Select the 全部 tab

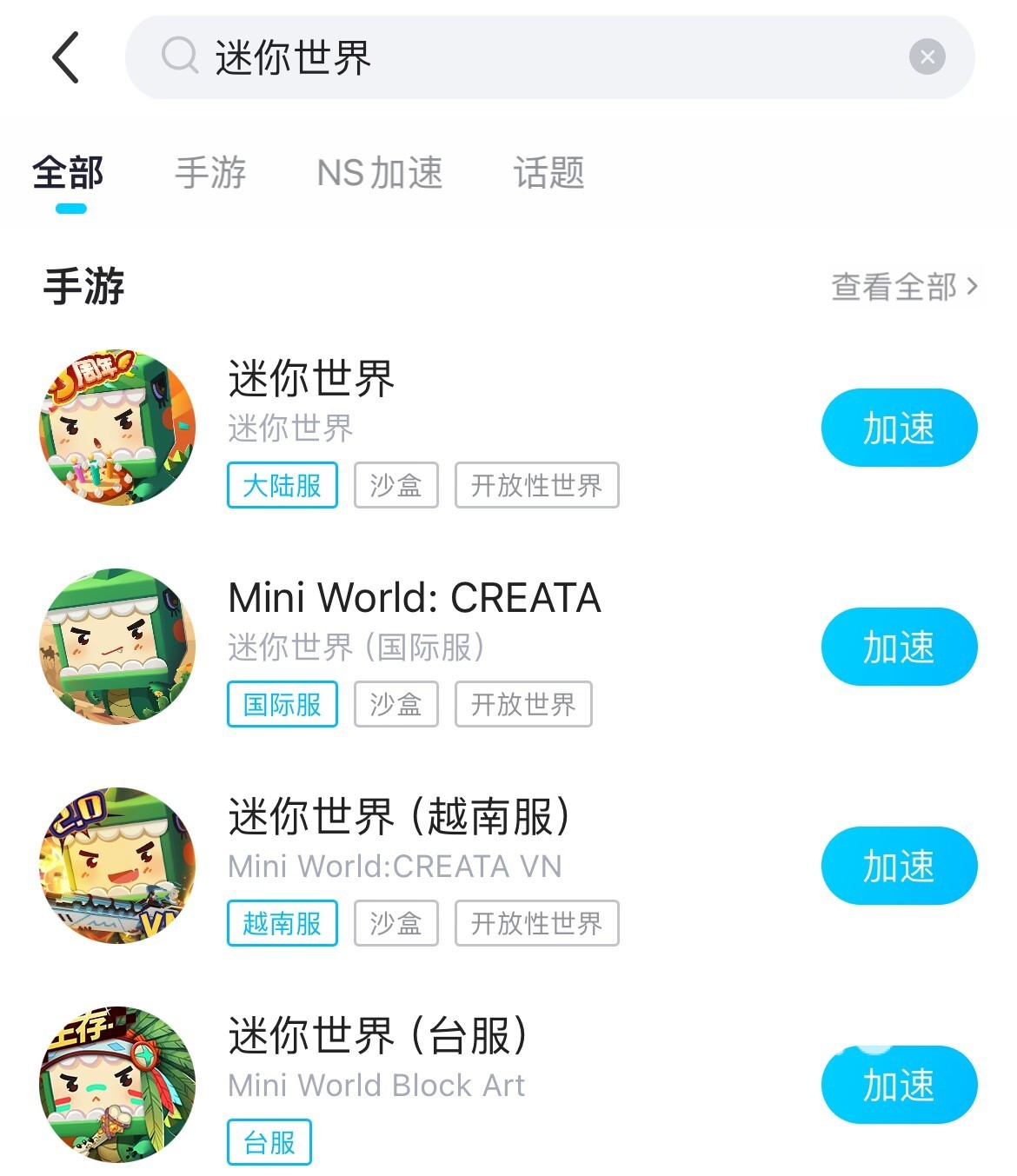pos(69,173)
